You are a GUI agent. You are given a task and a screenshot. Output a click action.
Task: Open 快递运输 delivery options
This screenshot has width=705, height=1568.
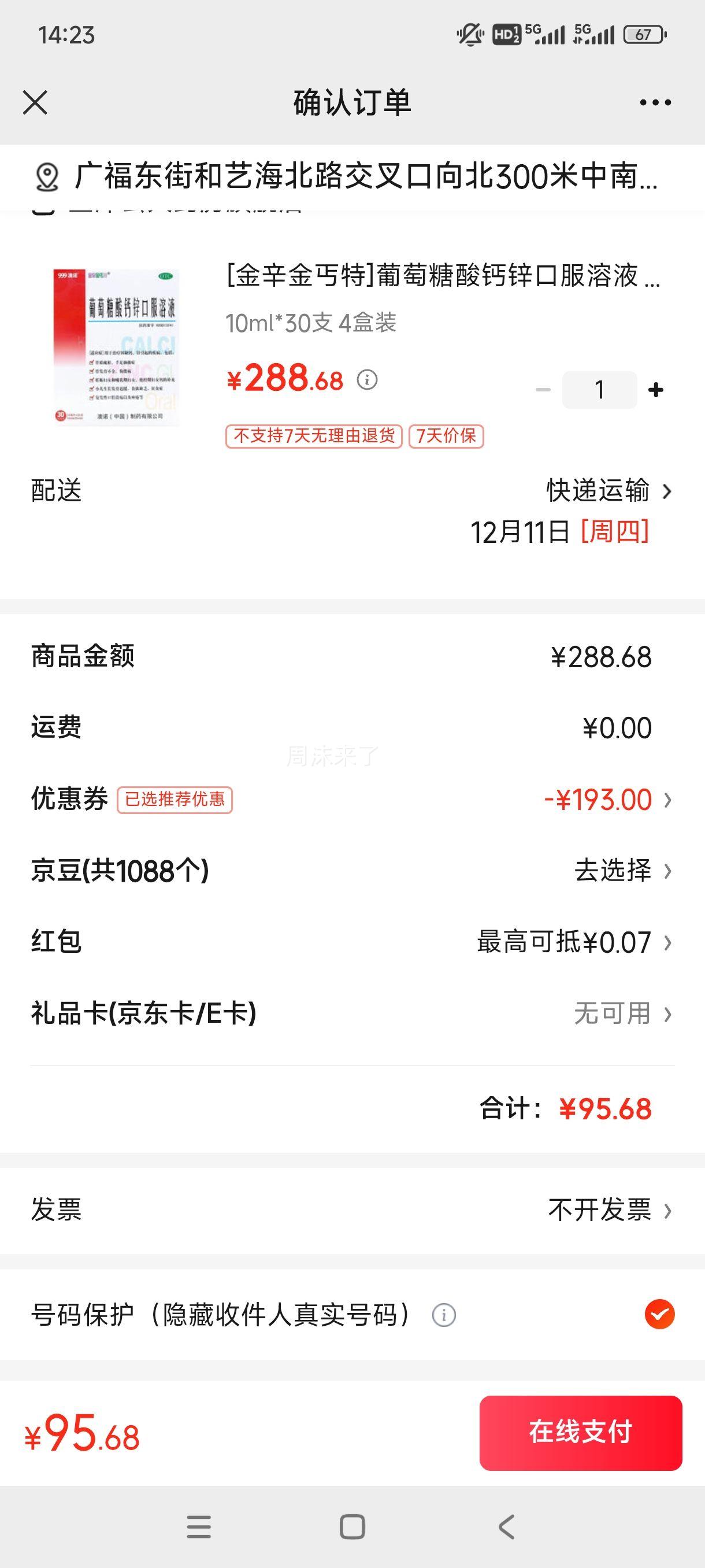coord(608,491)
